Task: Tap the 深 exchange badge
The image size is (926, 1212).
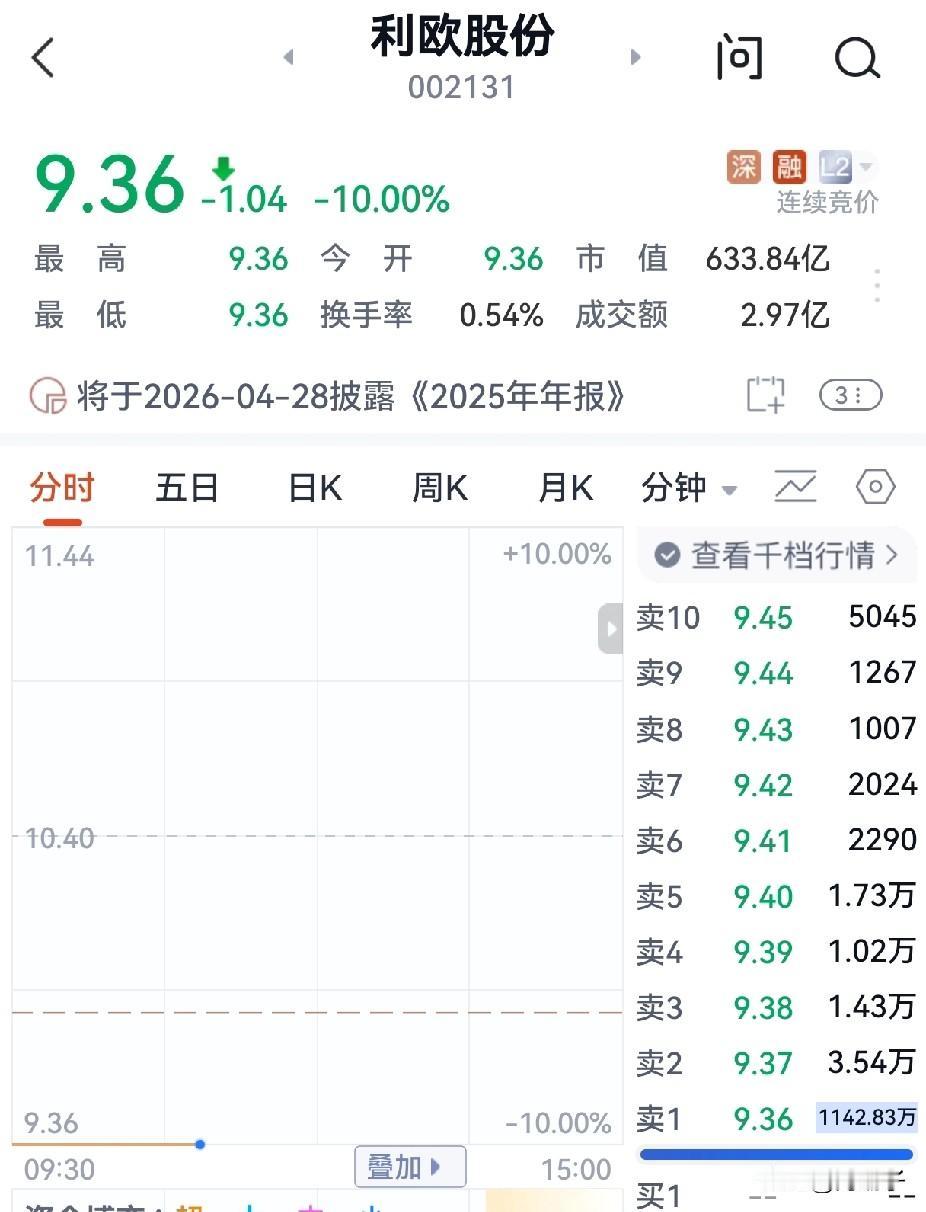Action: [744, 167]
